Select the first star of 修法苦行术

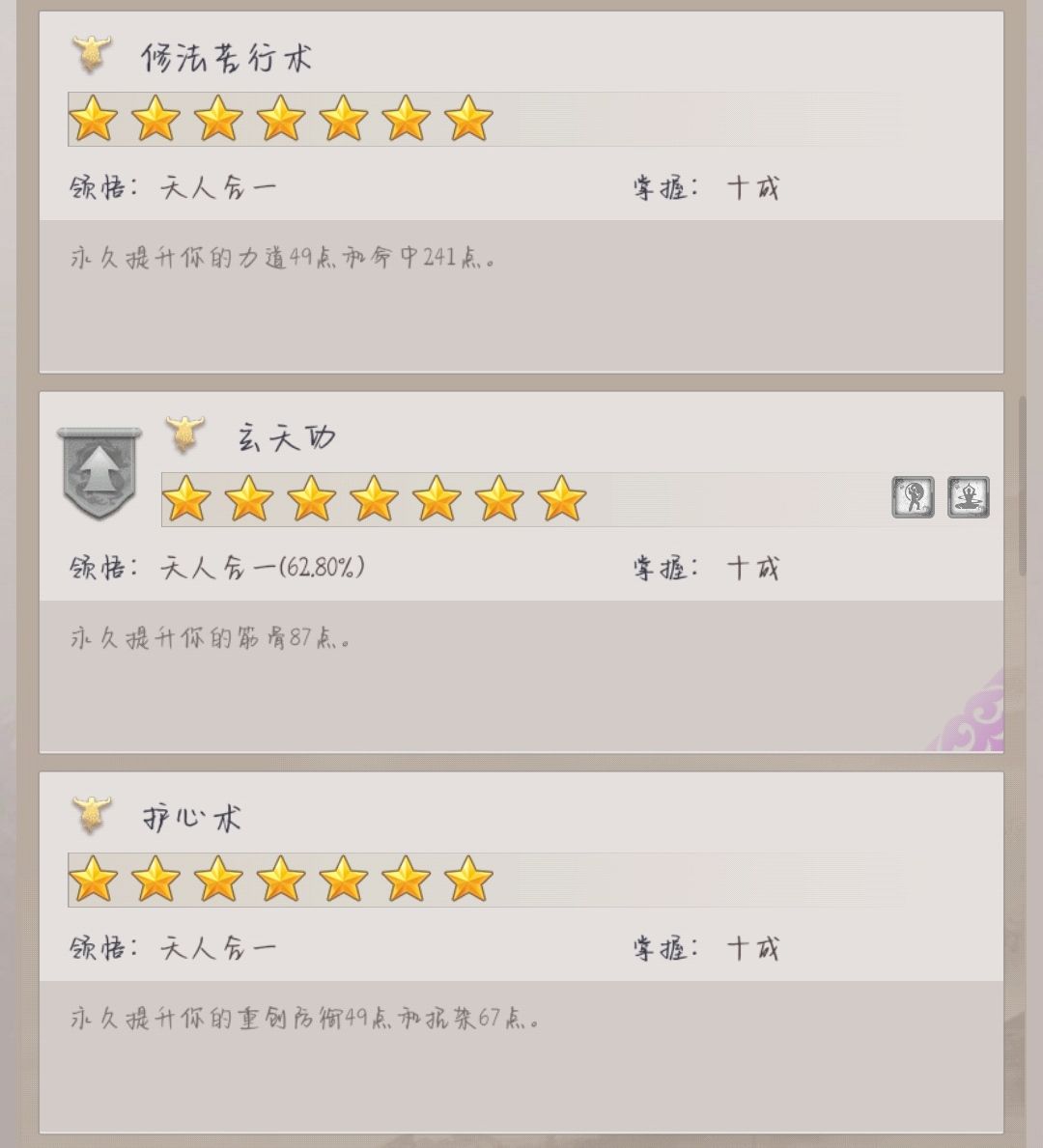tap(92, 119)
